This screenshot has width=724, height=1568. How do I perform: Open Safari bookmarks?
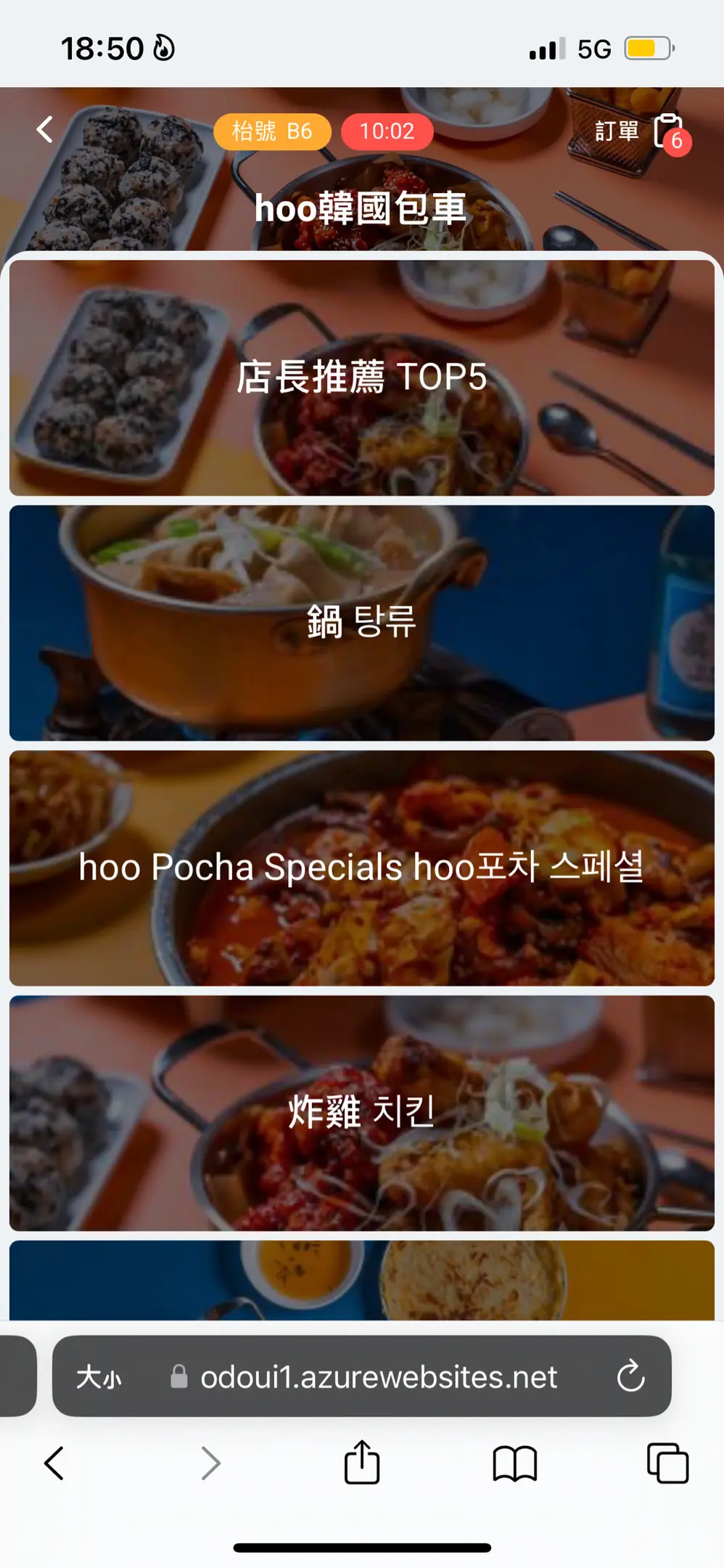pos(514,1463)
